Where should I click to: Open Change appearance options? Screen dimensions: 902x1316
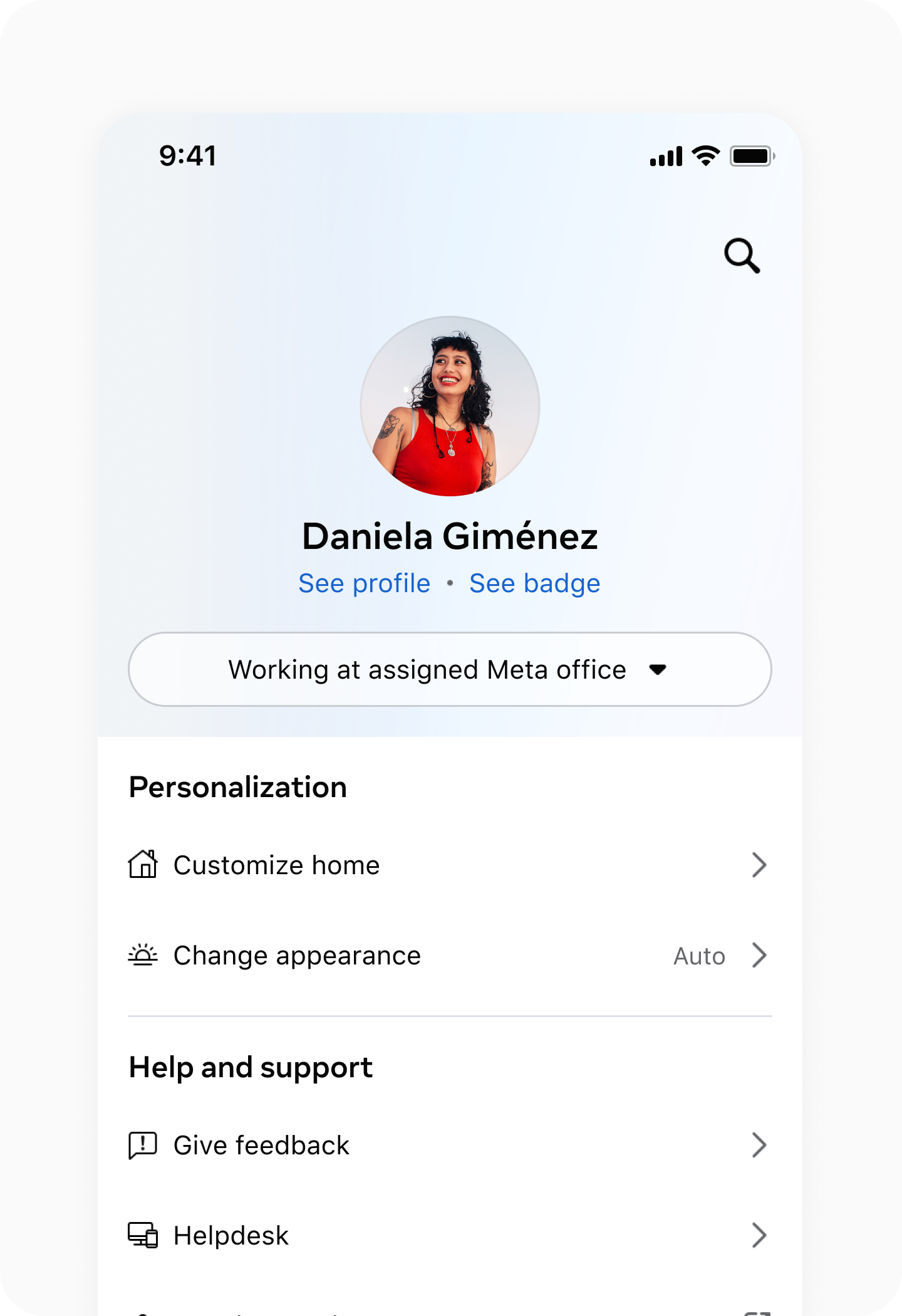[x=449, y=956]
